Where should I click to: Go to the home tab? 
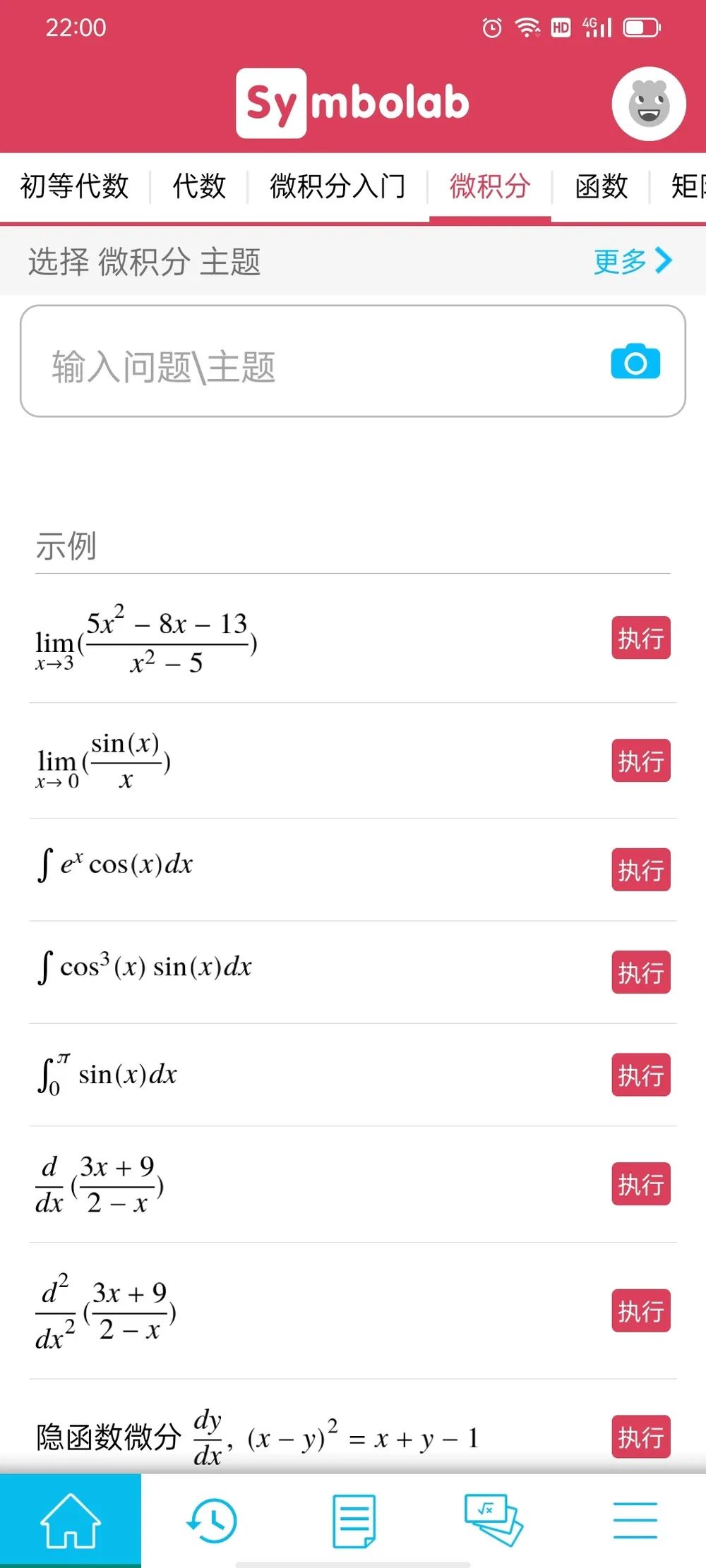coord(71,1520)
